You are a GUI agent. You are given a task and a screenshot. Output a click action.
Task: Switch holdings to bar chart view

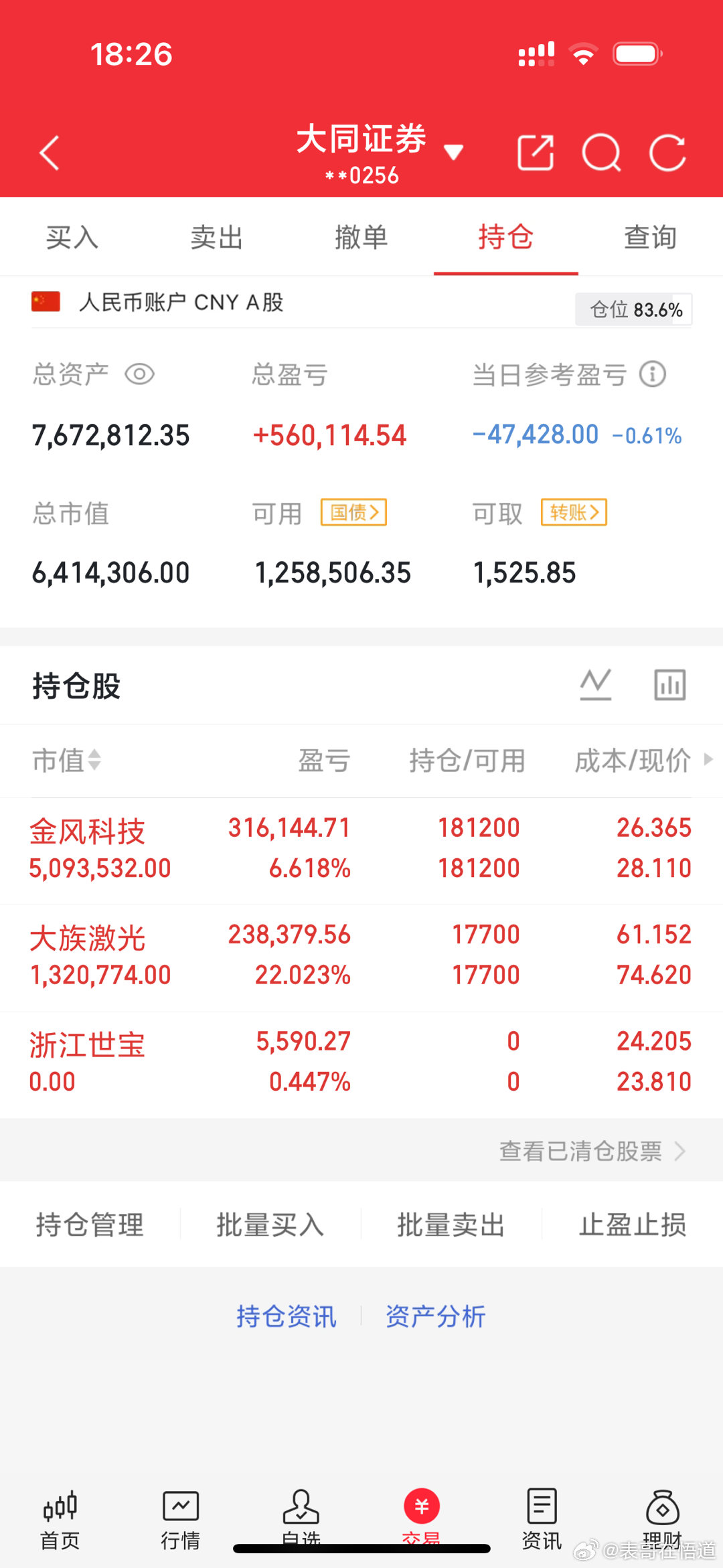669,684
